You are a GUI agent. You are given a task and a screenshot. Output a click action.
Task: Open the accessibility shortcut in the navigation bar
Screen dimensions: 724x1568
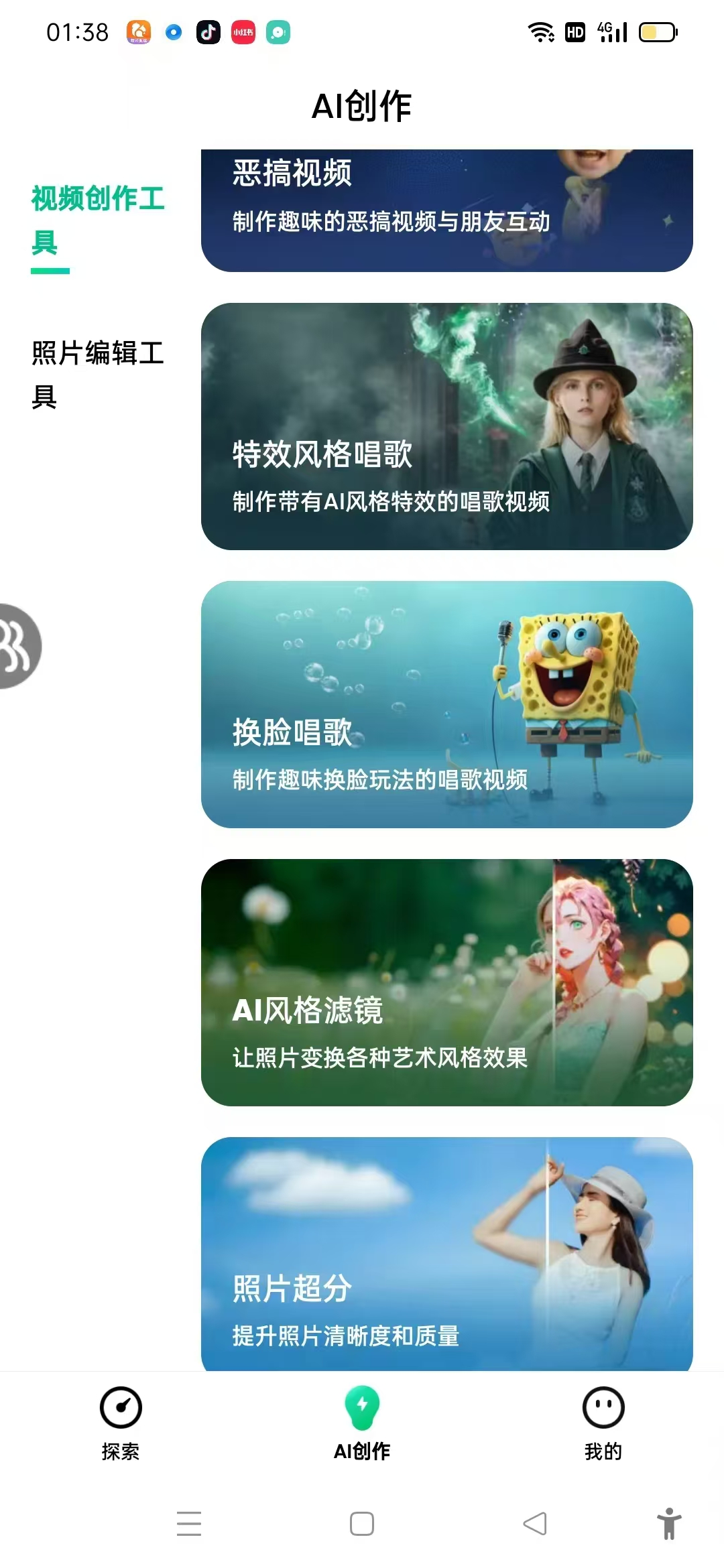point(668,1524)
